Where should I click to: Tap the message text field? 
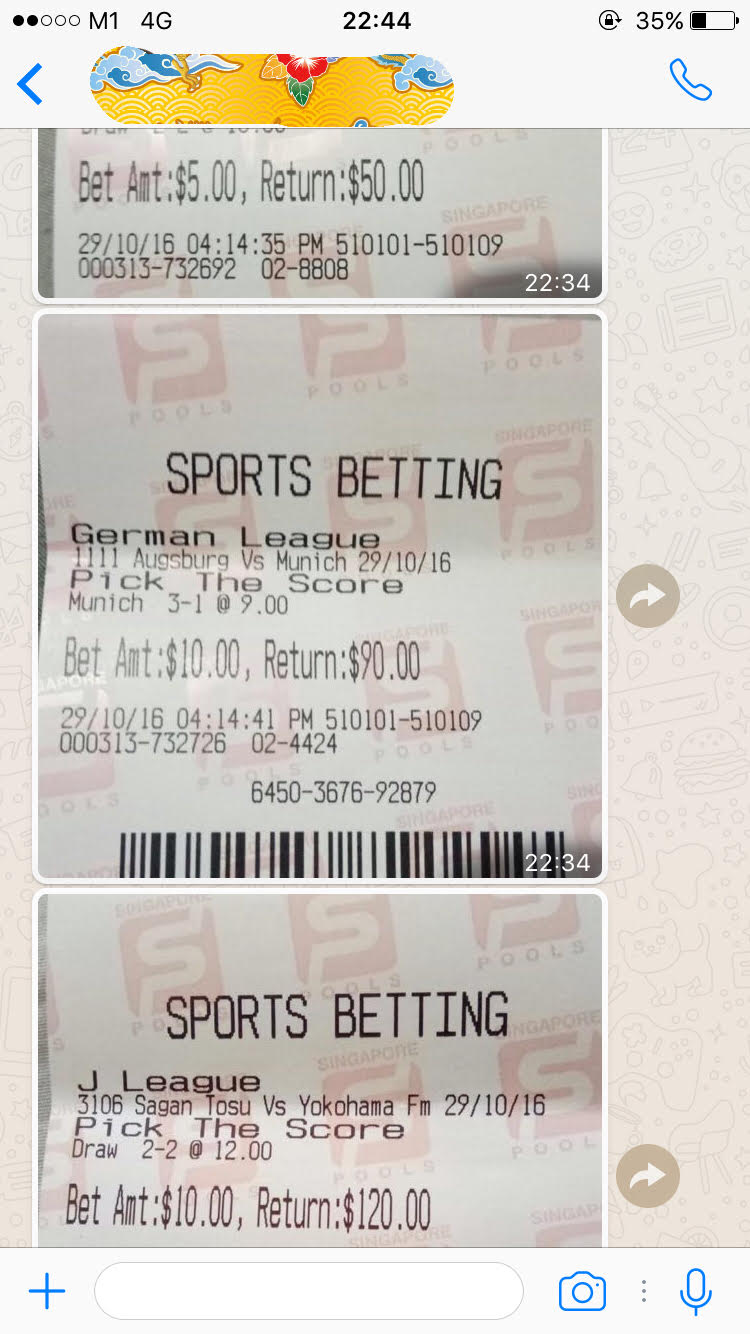(308, 1291)
